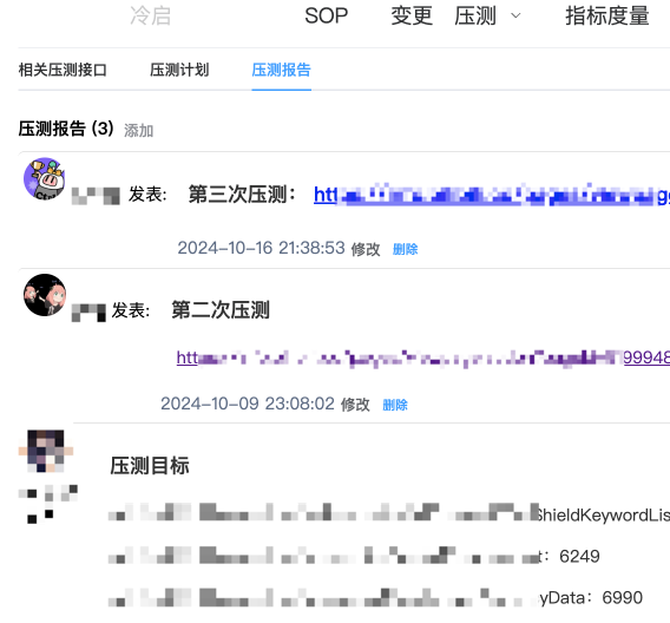Open the 变更 top menu item
Viewport: 670px width, 623px height.
click(411, 16)
